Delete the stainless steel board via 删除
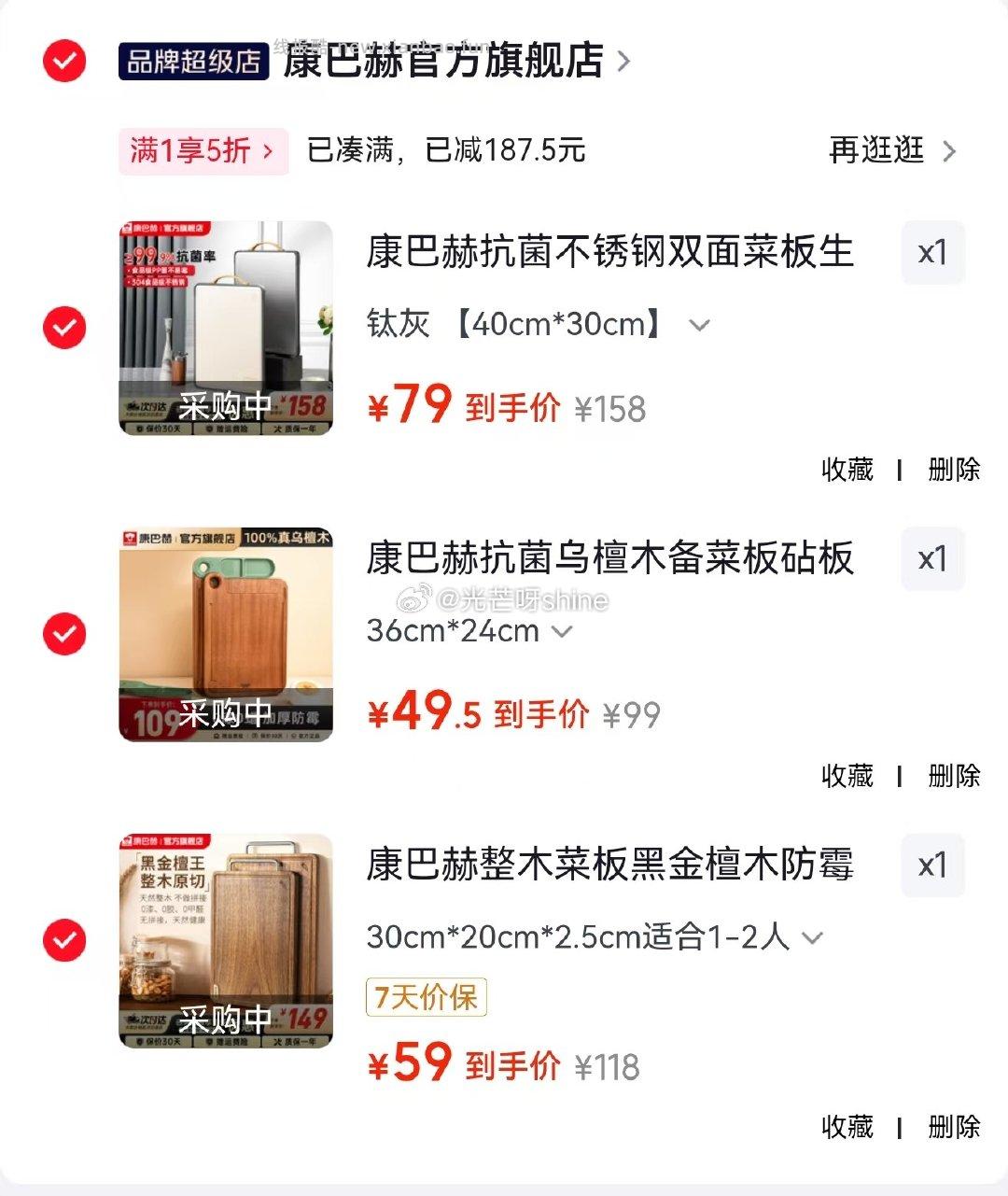1008x1196 pixels. tap(951, 471)
